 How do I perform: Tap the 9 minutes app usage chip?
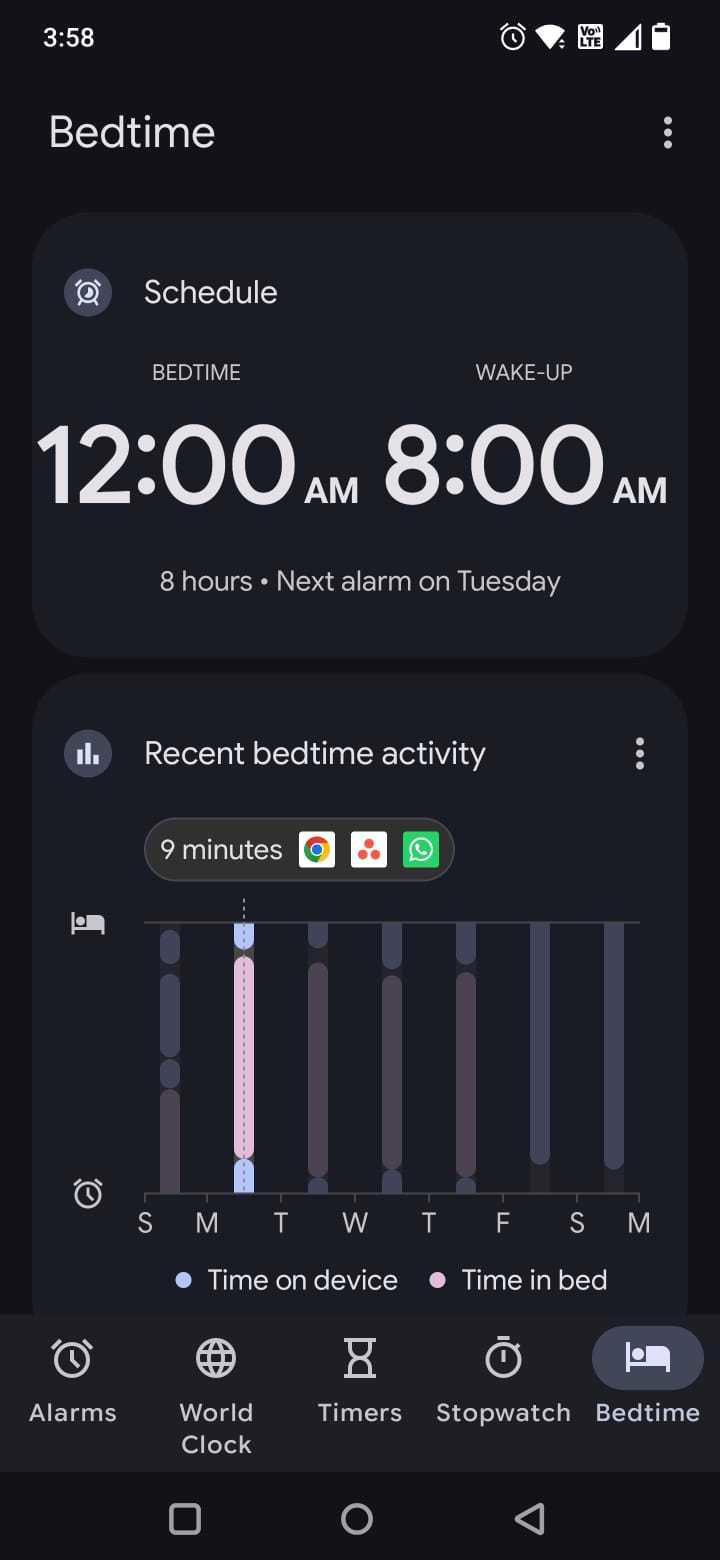pyautogui.click(x=299, y=850)
